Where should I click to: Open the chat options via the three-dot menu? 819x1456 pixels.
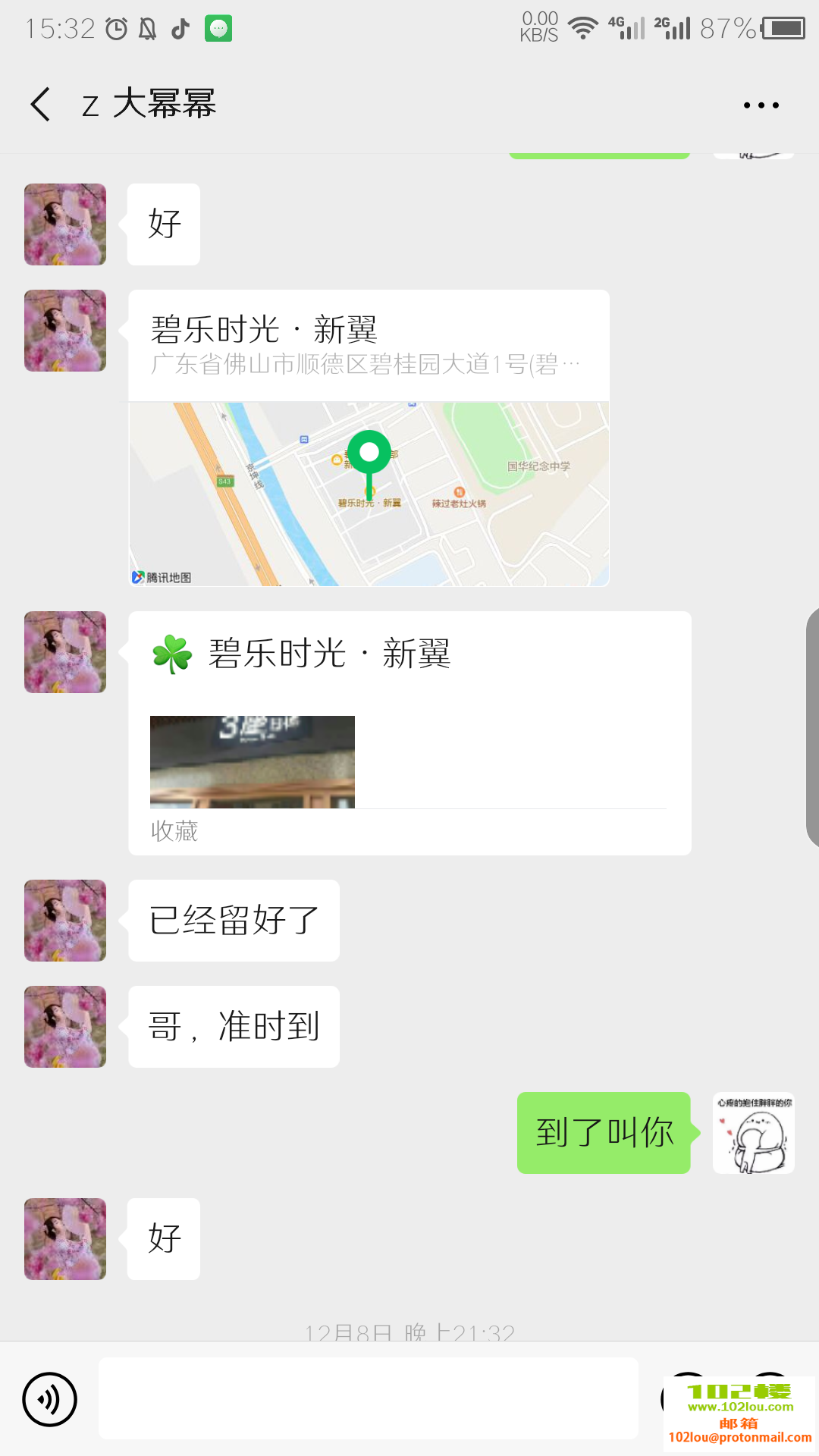[x=761, y=105]
